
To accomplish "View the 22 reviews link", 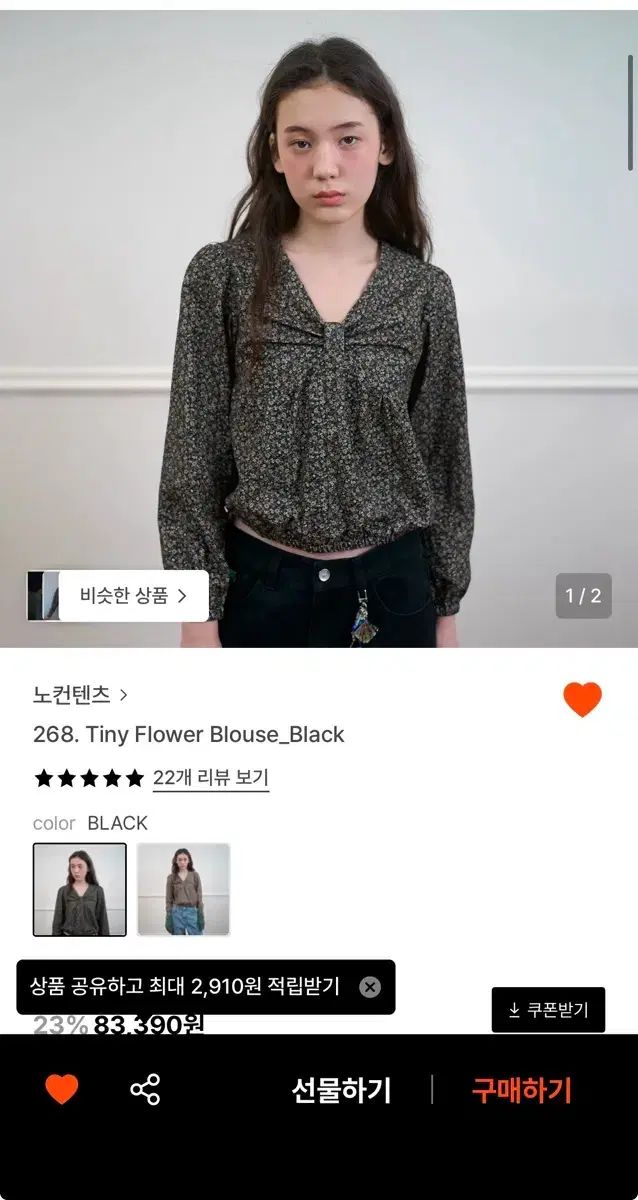I will point(211,778).
